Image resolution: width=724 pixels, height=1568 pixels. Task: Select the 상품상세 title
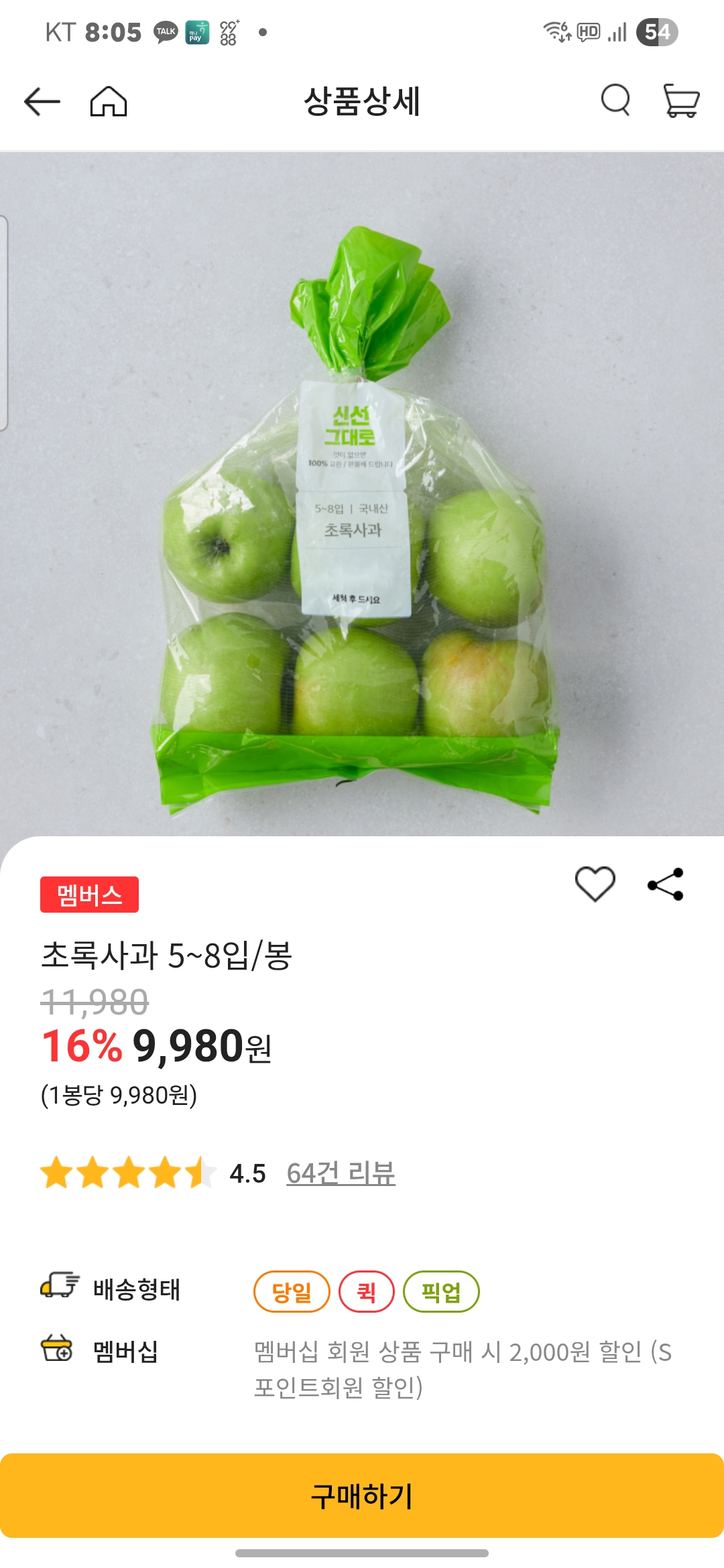(x=362, y=102)
